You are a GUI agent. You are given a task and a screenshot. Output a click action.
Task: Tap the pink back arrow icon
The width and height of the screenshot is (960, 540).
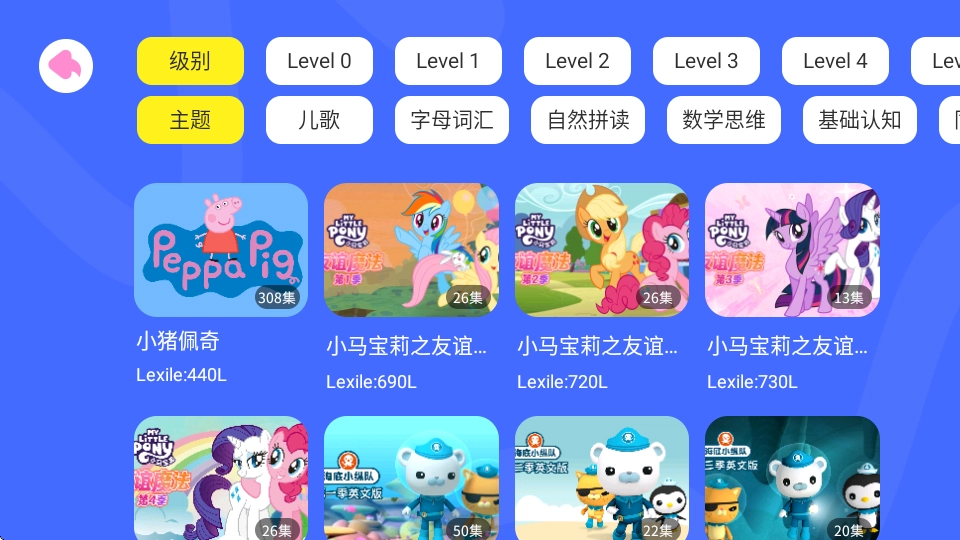click(66, 66)
